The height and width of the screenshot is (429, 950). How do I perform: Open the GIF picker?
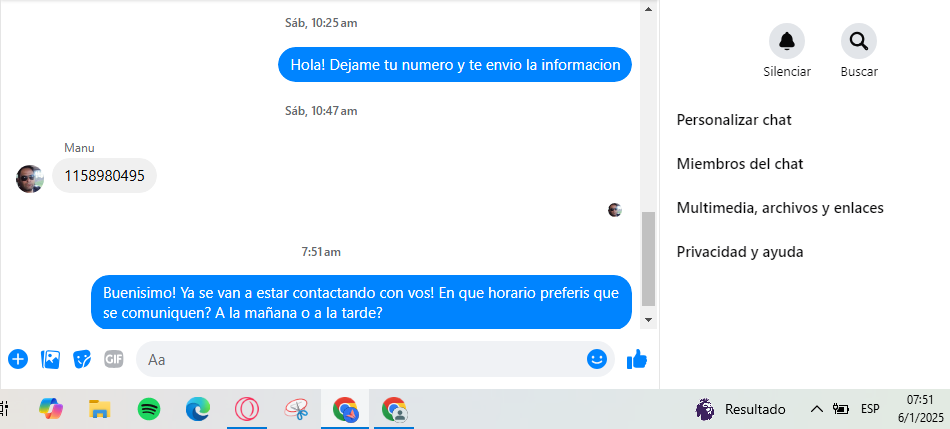pos(114,359)
